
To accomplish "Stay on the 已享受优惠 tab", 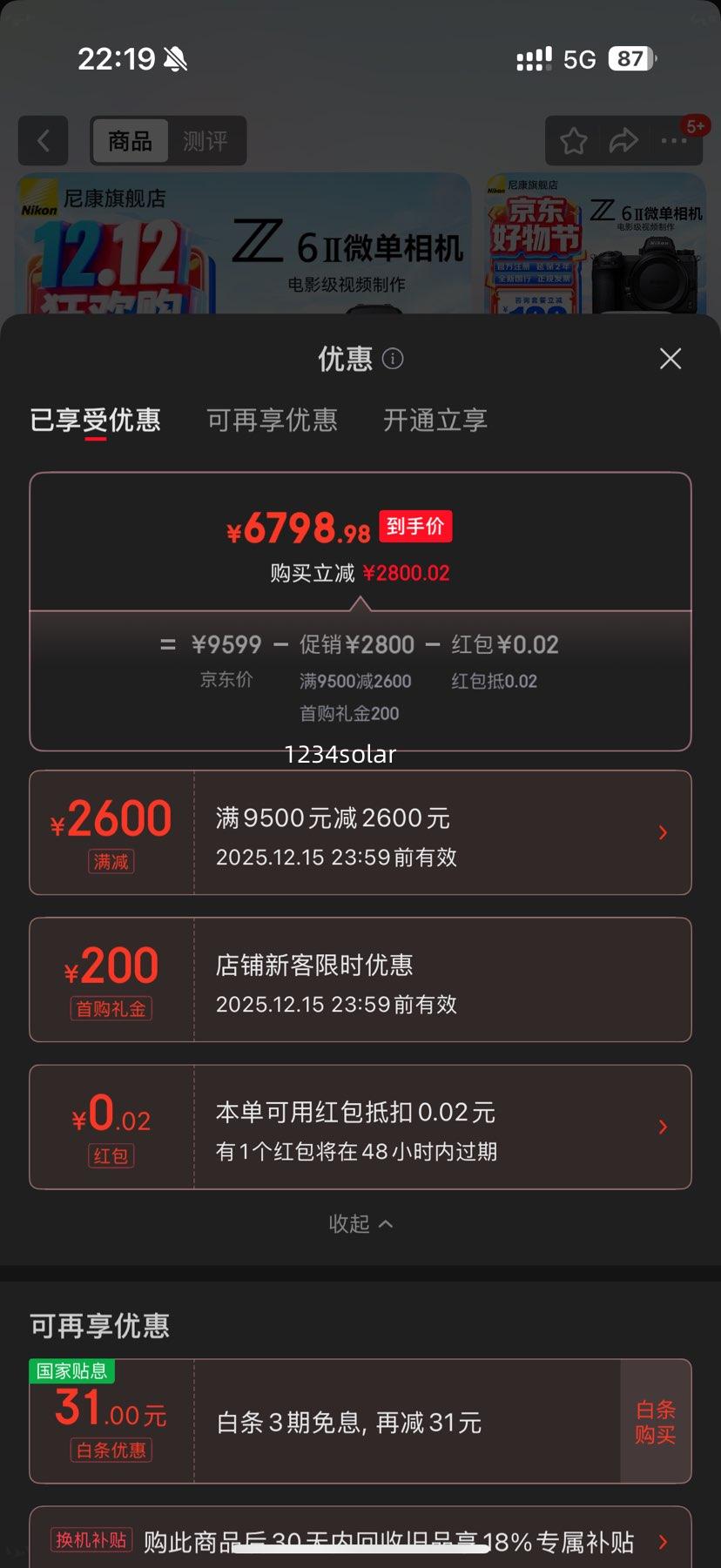I will (96, 421).
